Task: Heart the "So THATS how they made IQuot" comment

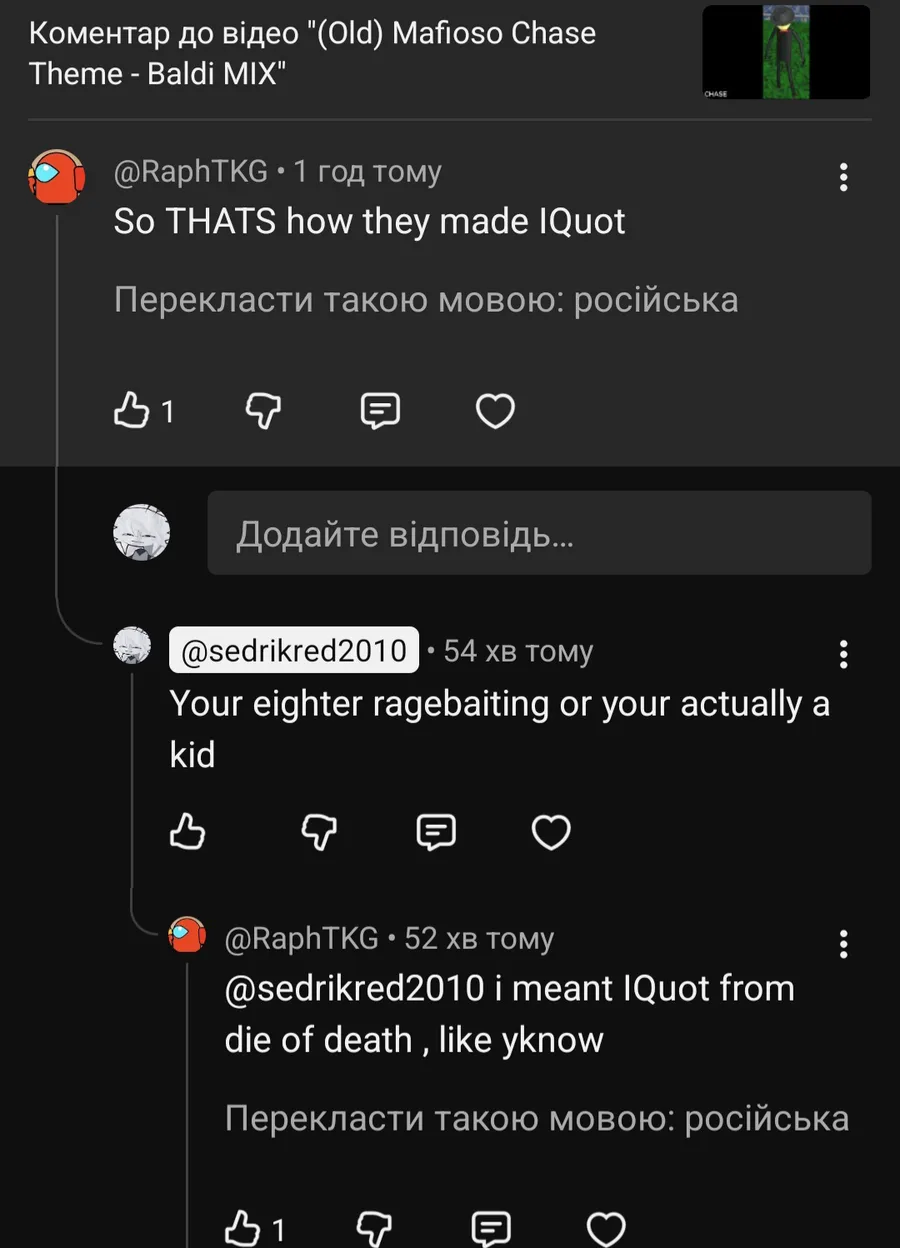Action: [495, 410]
